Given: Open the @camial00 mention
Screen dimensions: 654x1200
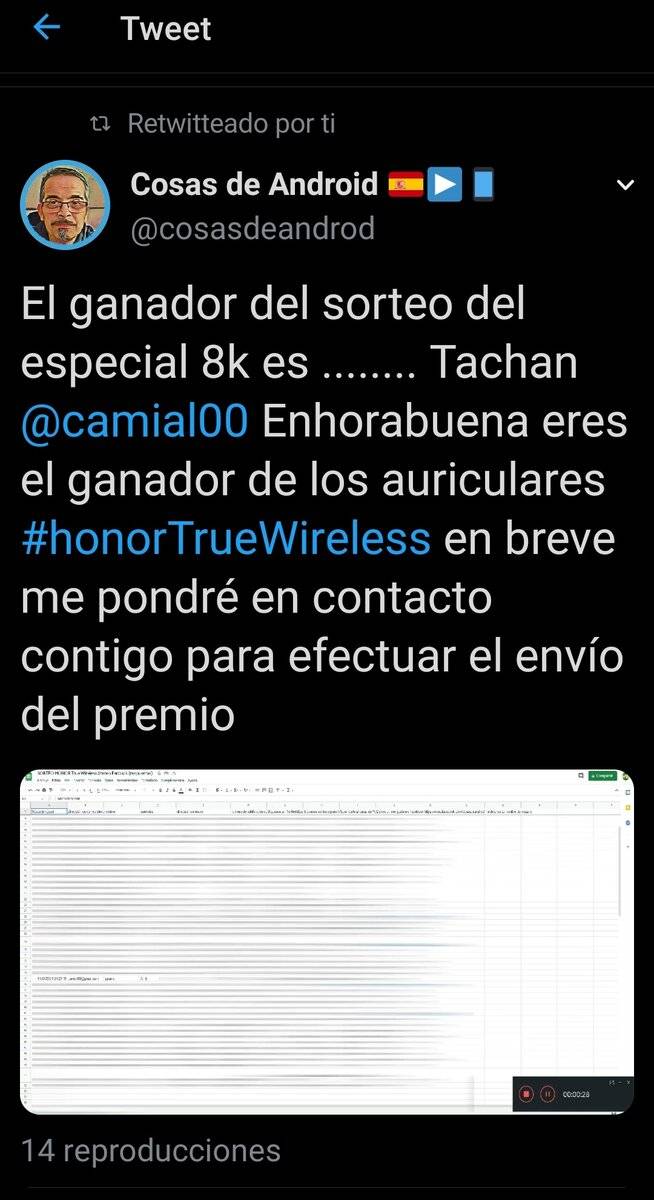Looking at the screenshot, I should click(134, 422).
